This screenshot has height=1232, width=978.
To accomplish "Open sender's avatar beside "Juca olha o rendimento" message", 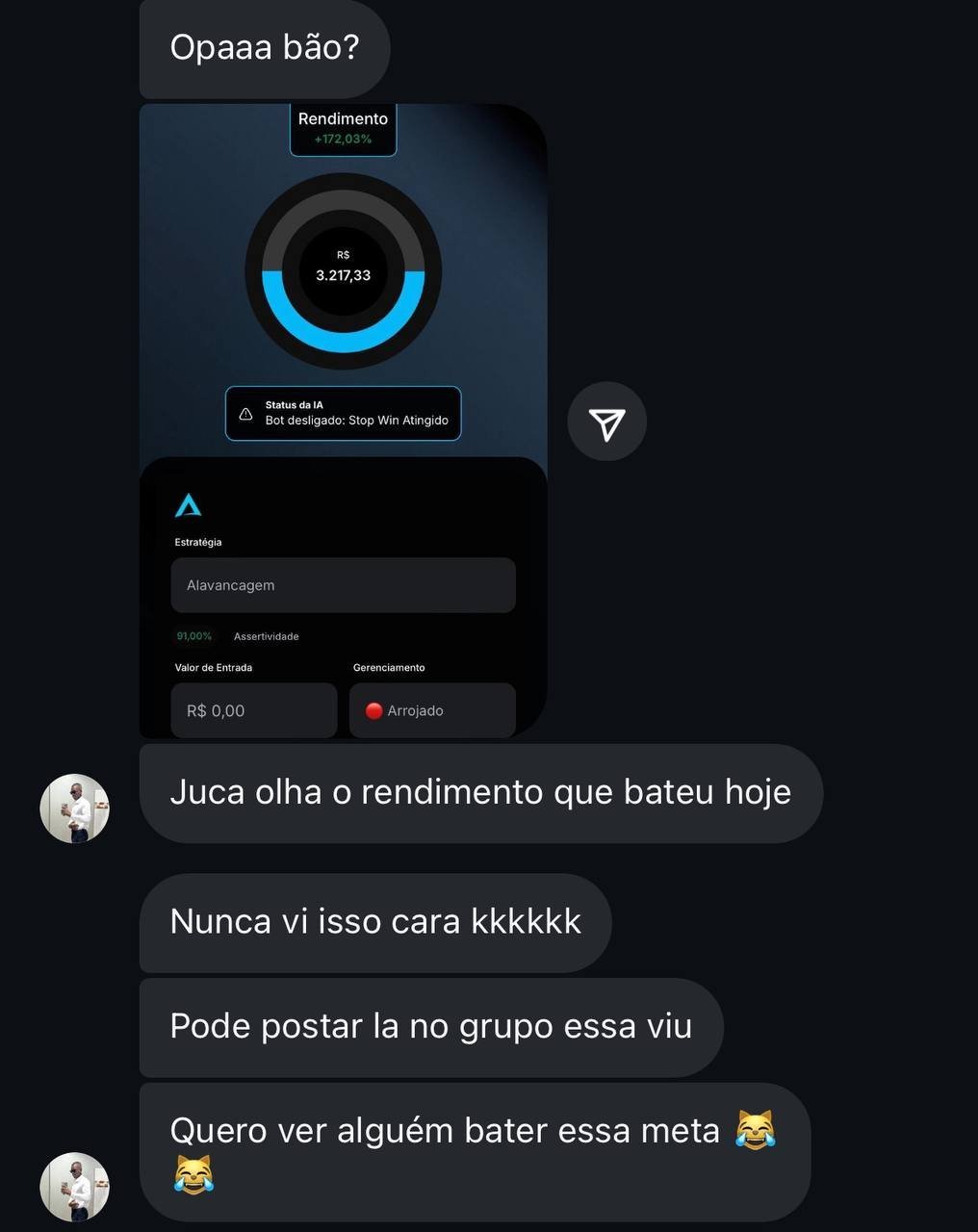I will point(74,808).
